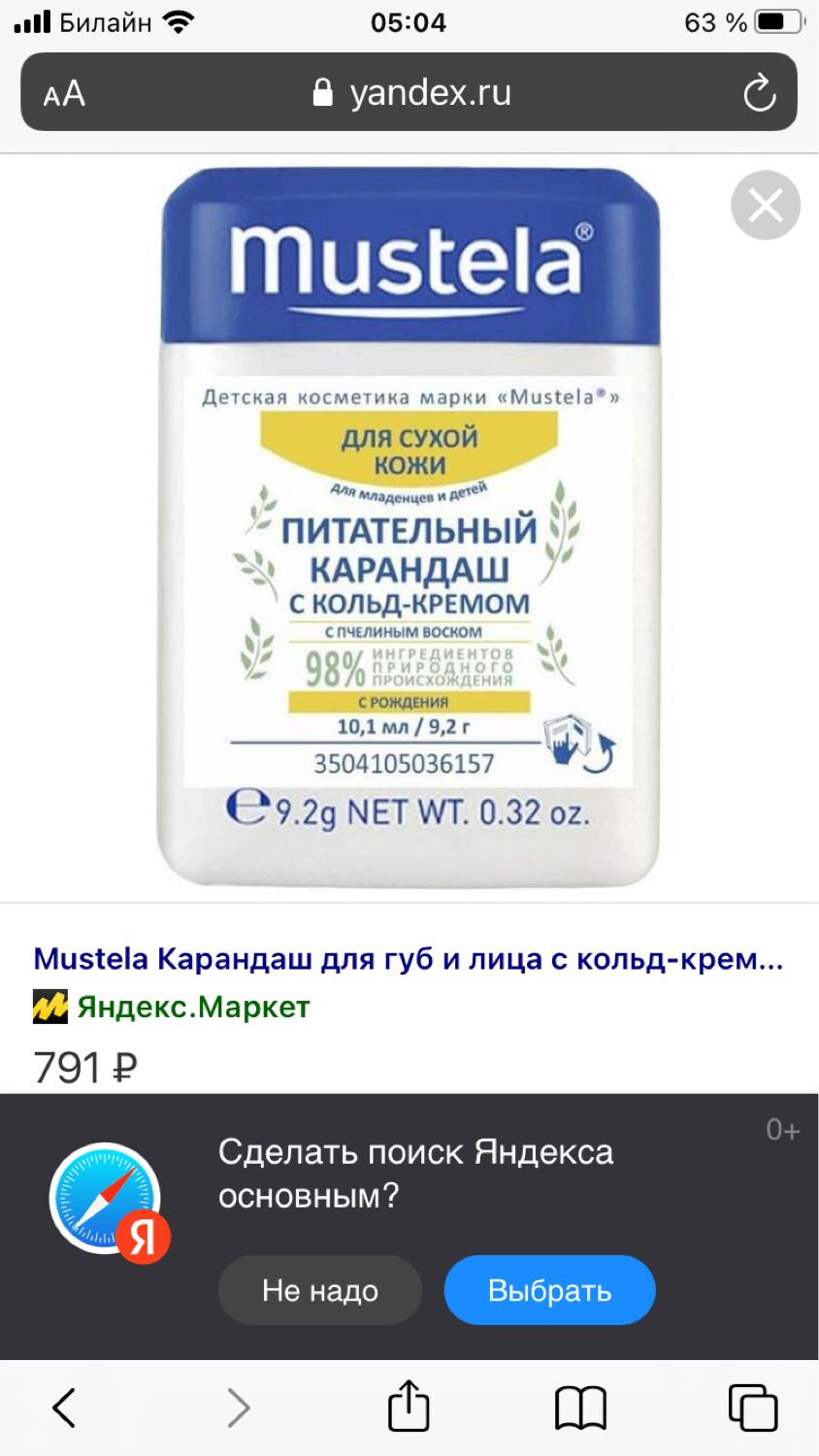Open the enlarged Mustela product image
This screenshot has height=1456, width=819.
point(409,526)
